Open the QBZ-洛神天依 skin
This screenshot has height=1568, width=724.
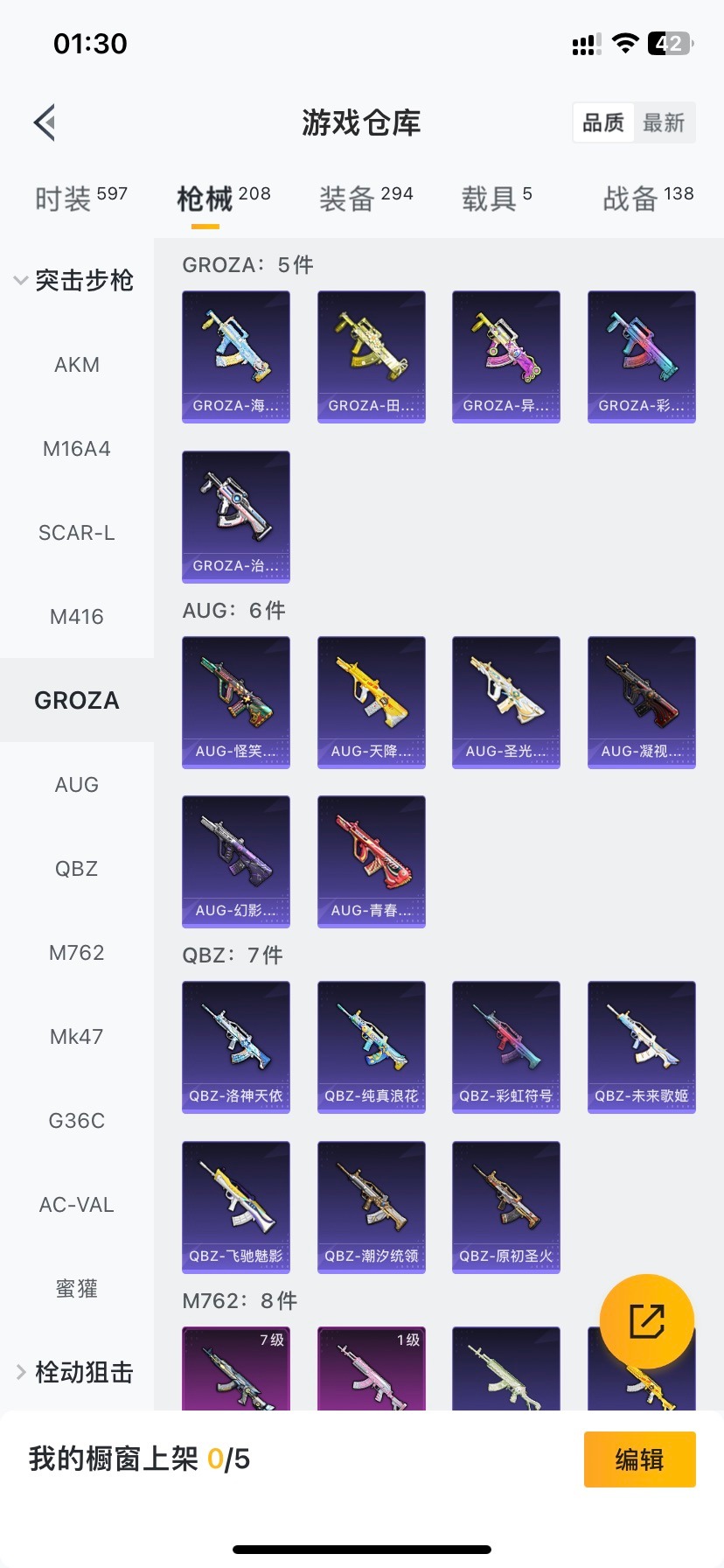pyautogui.click(x=236, y=1046)
